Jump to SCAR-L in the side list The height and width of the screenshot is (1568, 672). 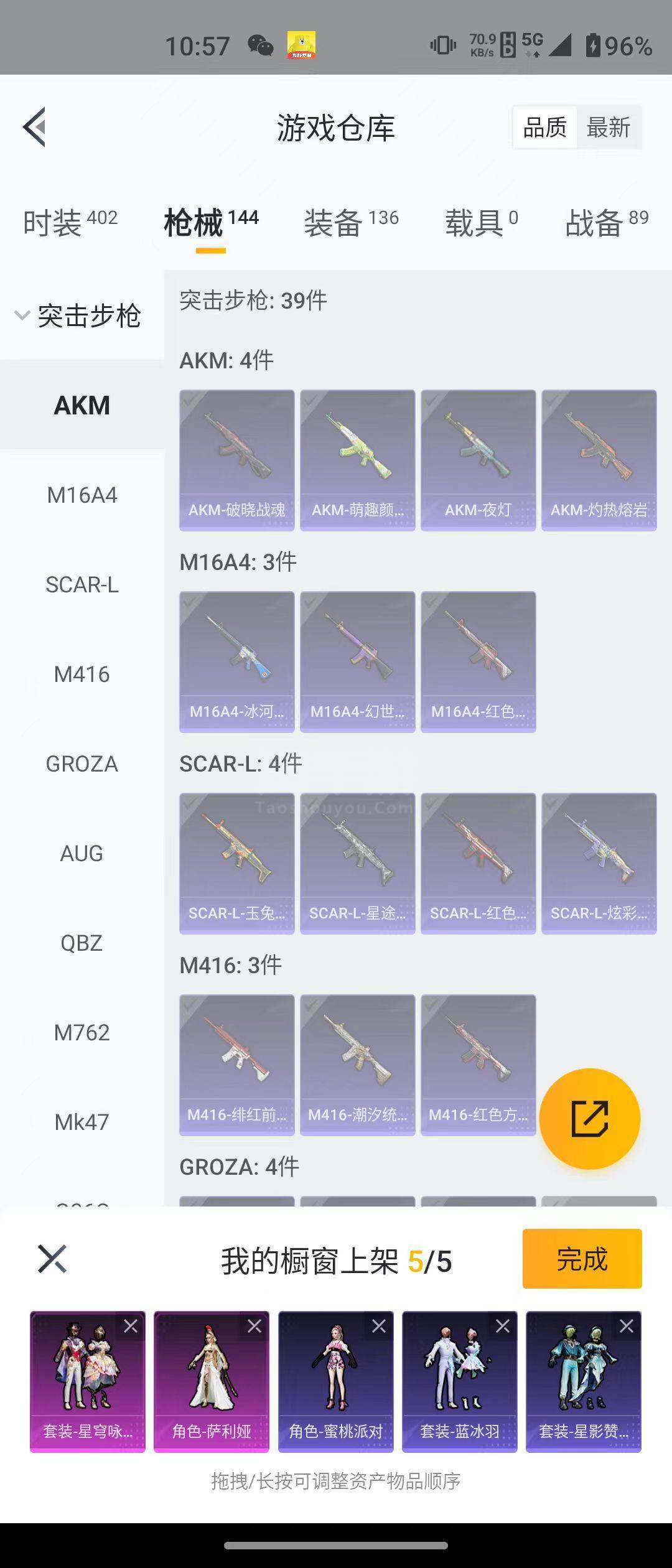point(82,585)
